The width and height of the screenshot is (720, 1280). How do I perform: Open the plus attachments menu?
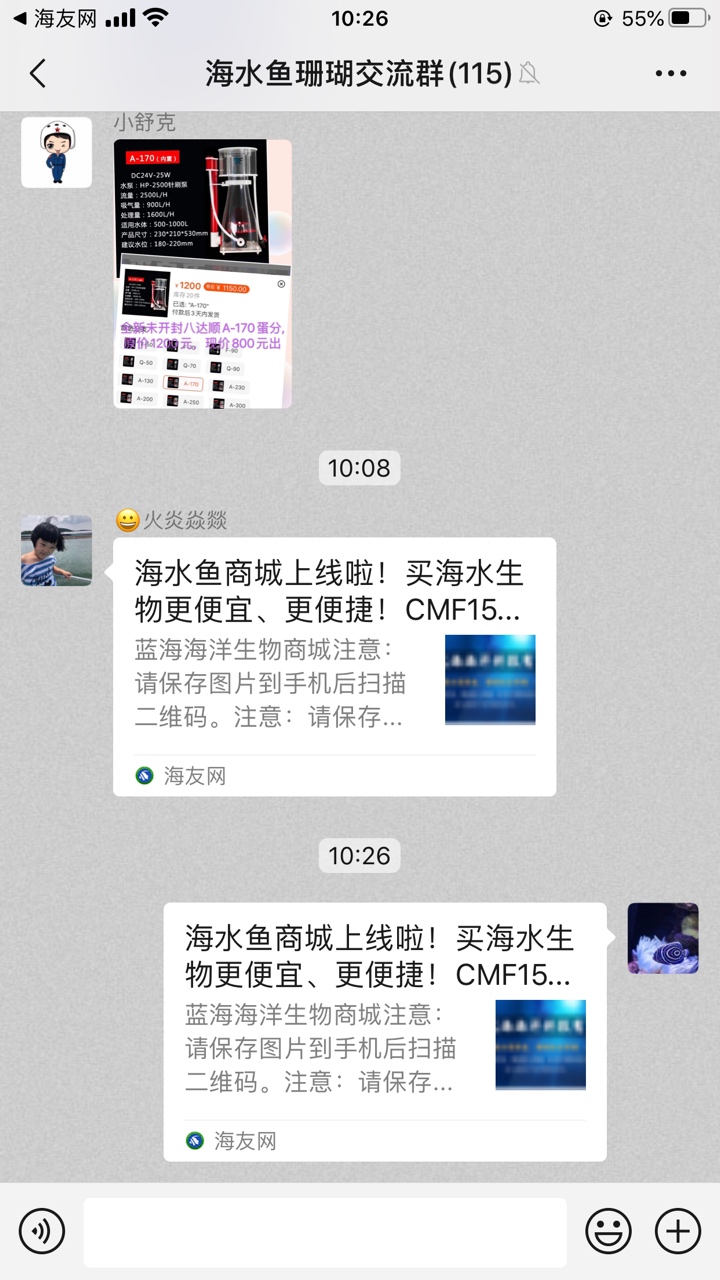(677, 1230)
